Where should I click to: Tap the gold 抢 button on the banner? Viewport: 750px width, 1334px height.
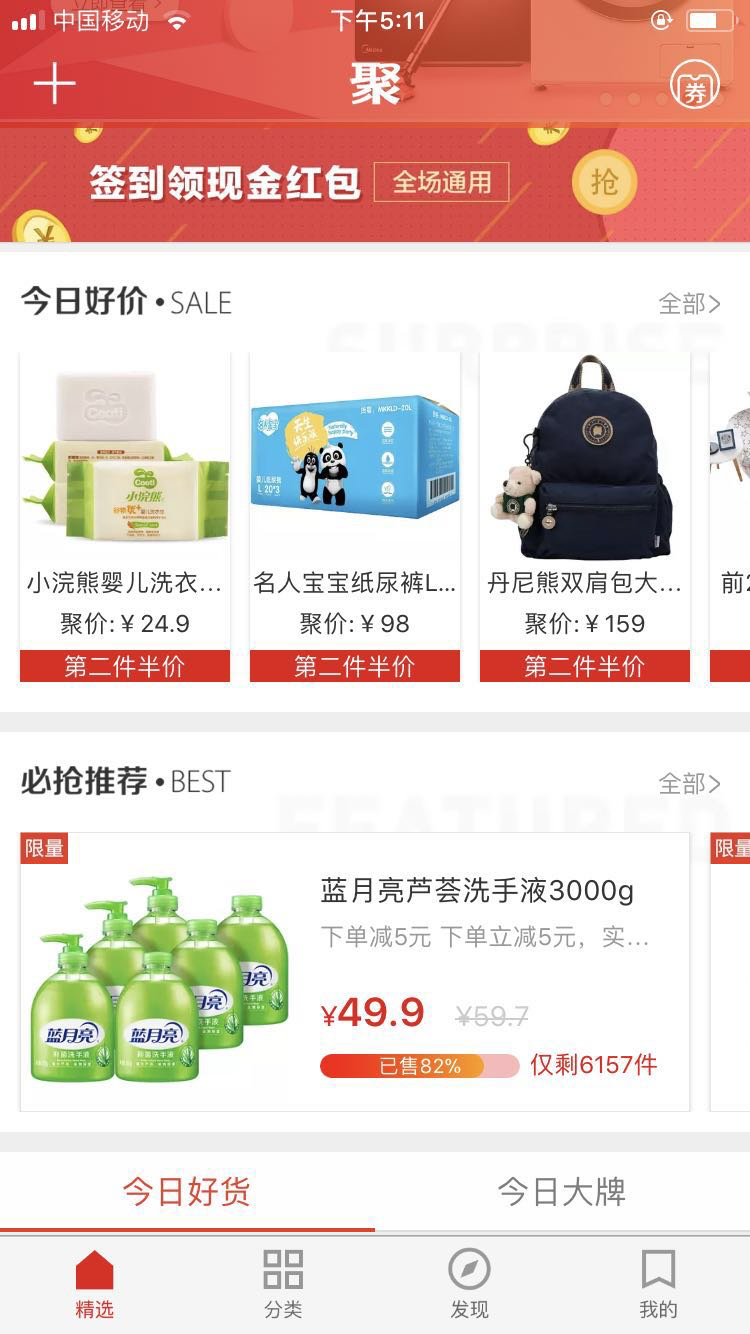(x=604, y=183)
